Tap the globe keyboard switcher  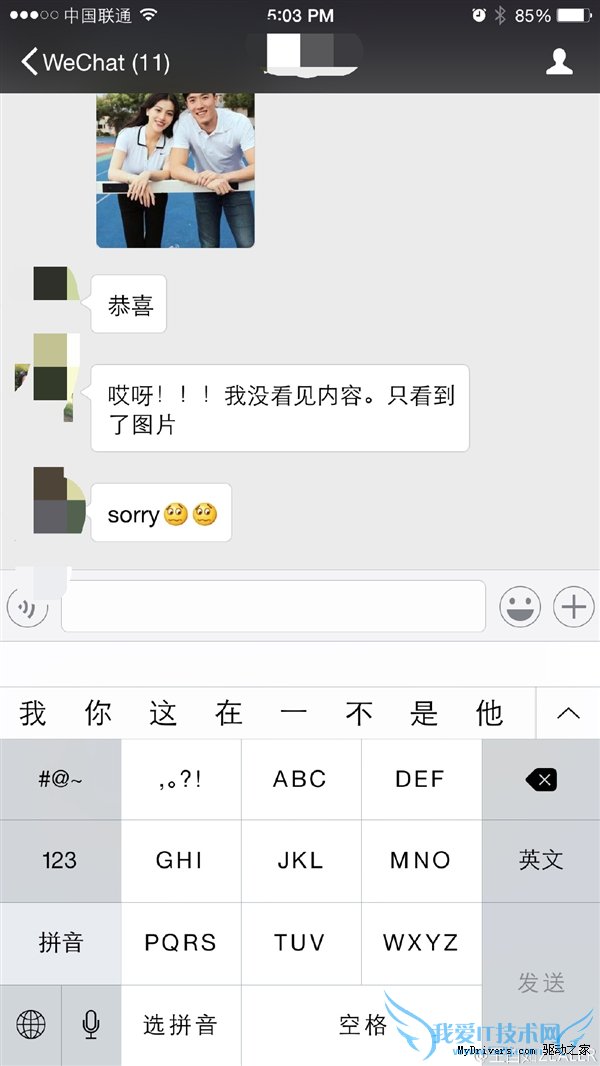coord(31,1024)
